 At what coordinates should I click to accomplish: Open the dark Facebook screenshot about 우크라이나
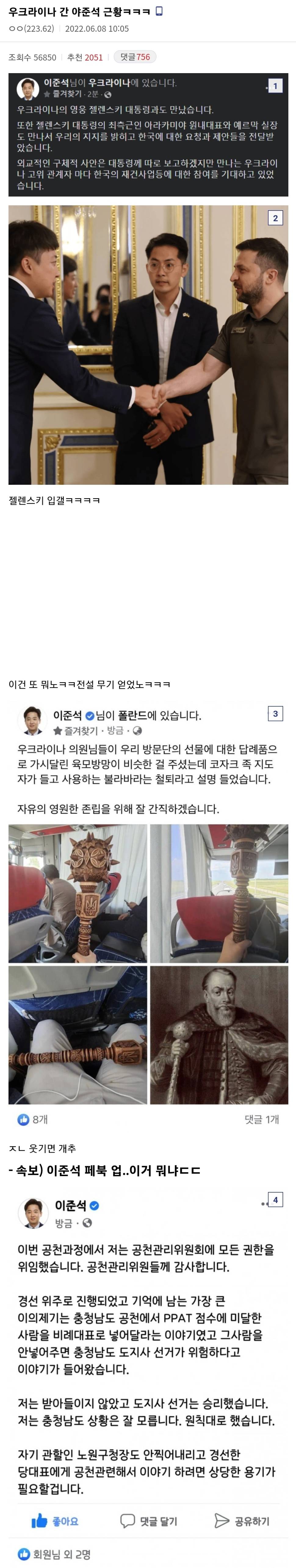[148, 135]
